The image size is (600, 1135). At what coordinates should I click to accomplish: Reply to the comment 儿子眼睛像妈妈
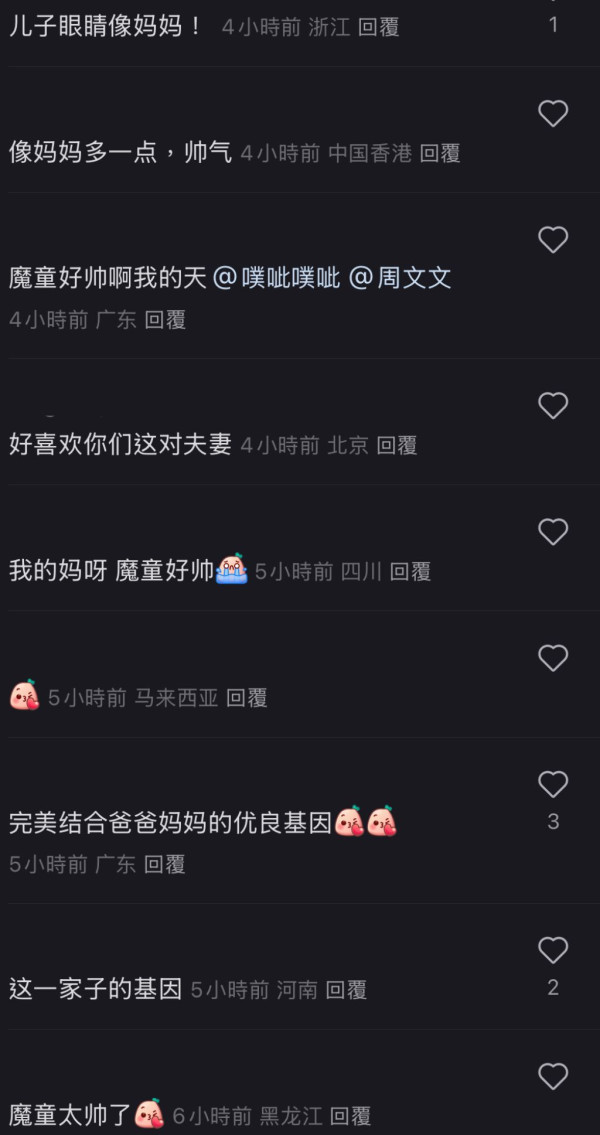click(x=379, y=28)
